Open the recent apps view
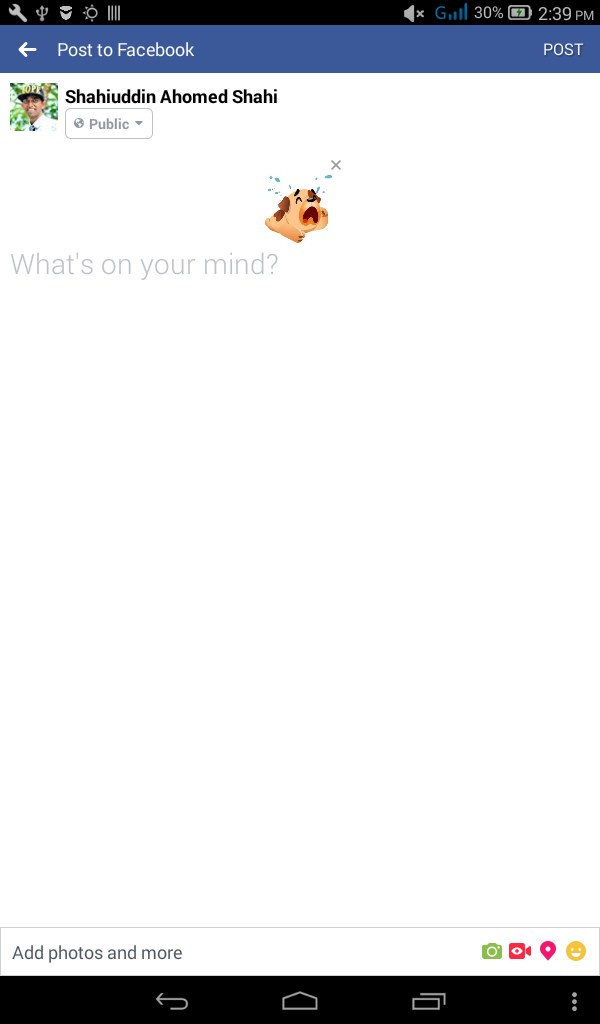This screenshot has height=1024, width=600. tap(429, 1001)
